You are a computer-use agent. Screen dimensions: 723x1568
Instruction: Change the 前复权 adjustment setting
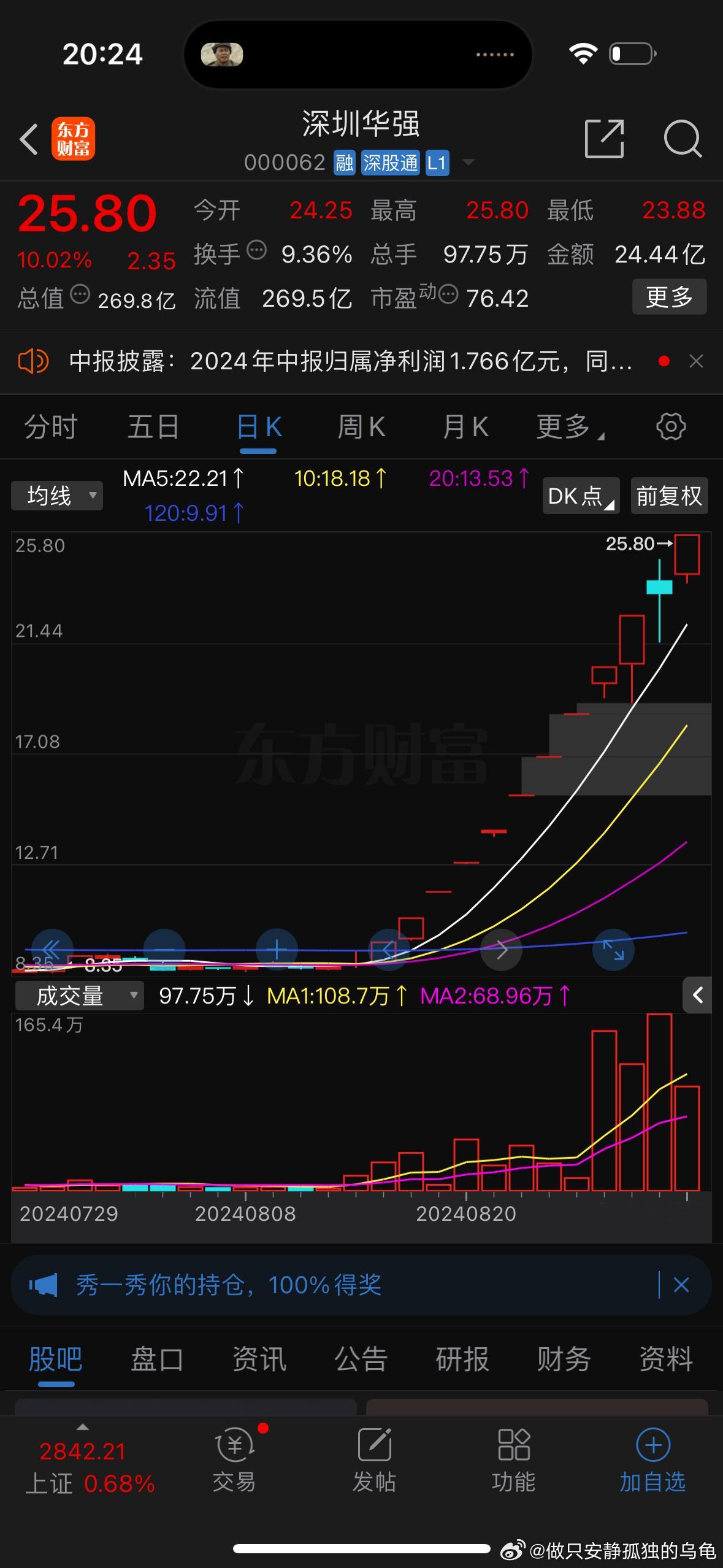click(x=669, y=496)
